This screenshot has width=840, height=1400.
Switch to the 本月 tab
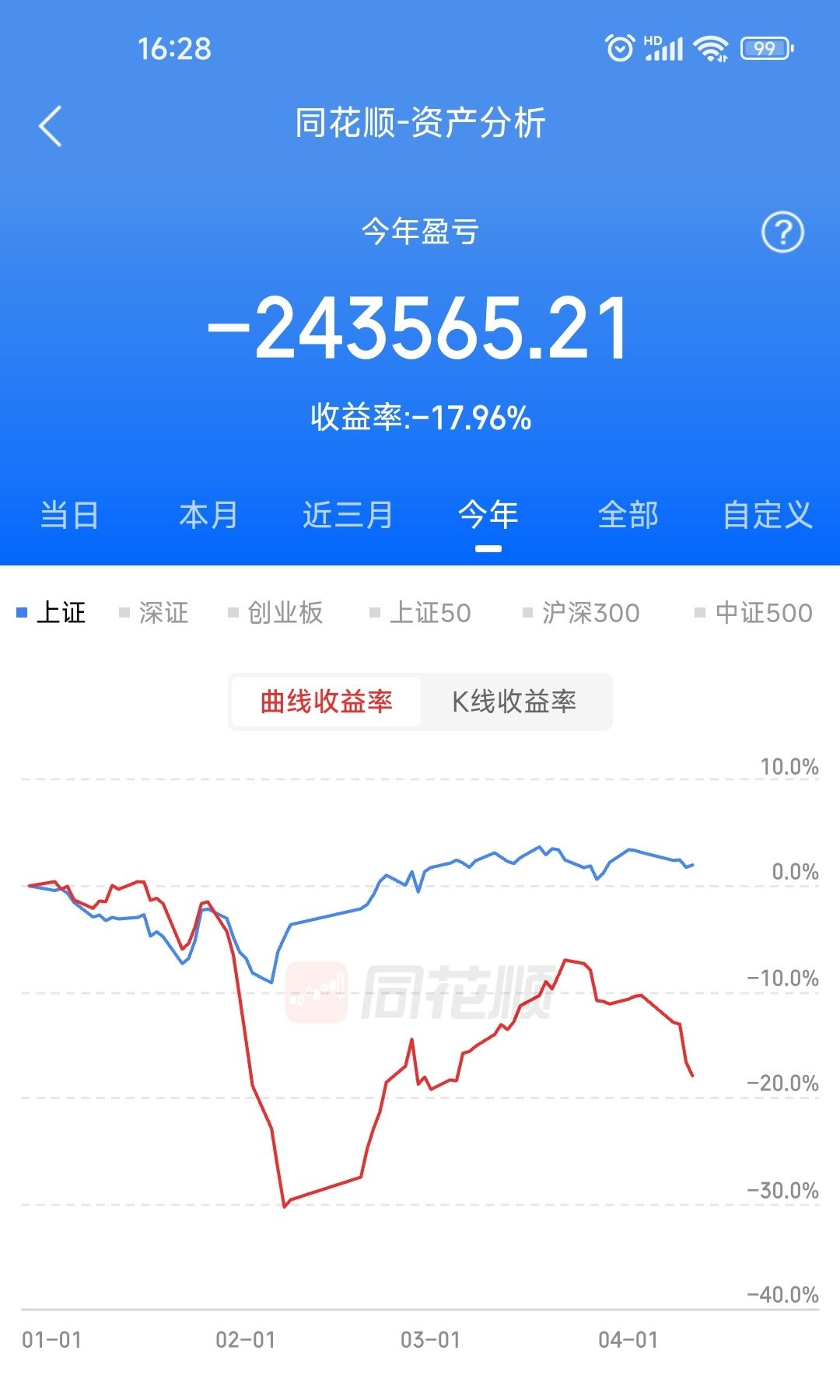pyautogui.click(x=208, y=515)
